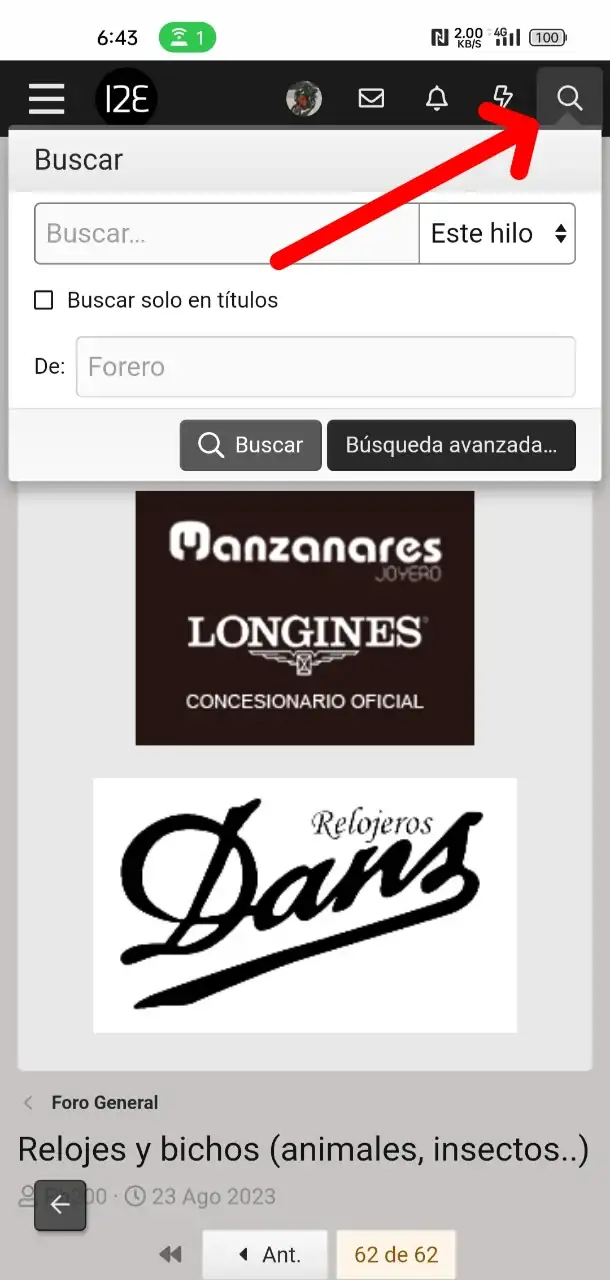The width and height of the screenshot is (610, 1280).
Task: Open the Manzanares Longines banner
Action: coord(305,618)
